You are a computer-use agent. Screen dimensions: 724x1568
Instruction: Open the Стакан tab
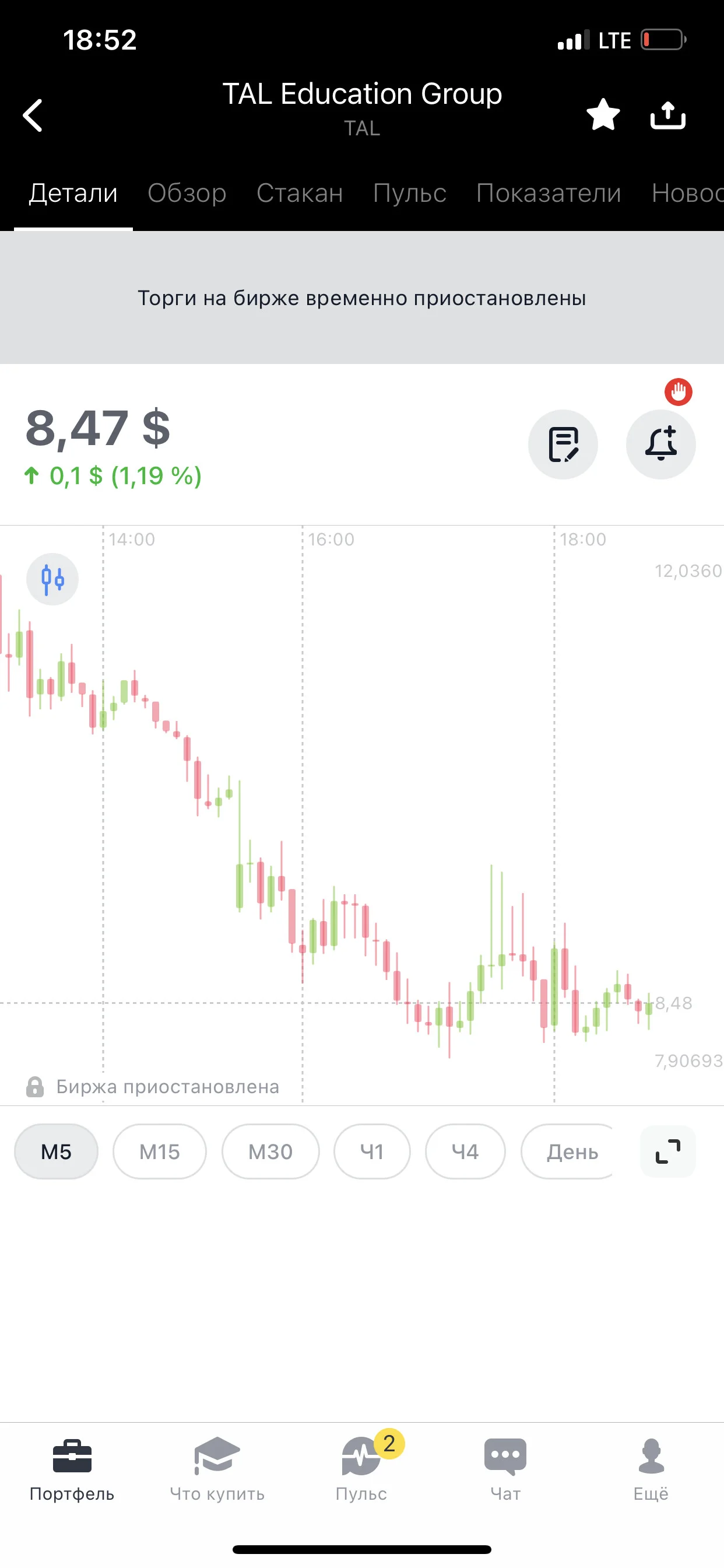pyautogui.click(x=299, y=193)
